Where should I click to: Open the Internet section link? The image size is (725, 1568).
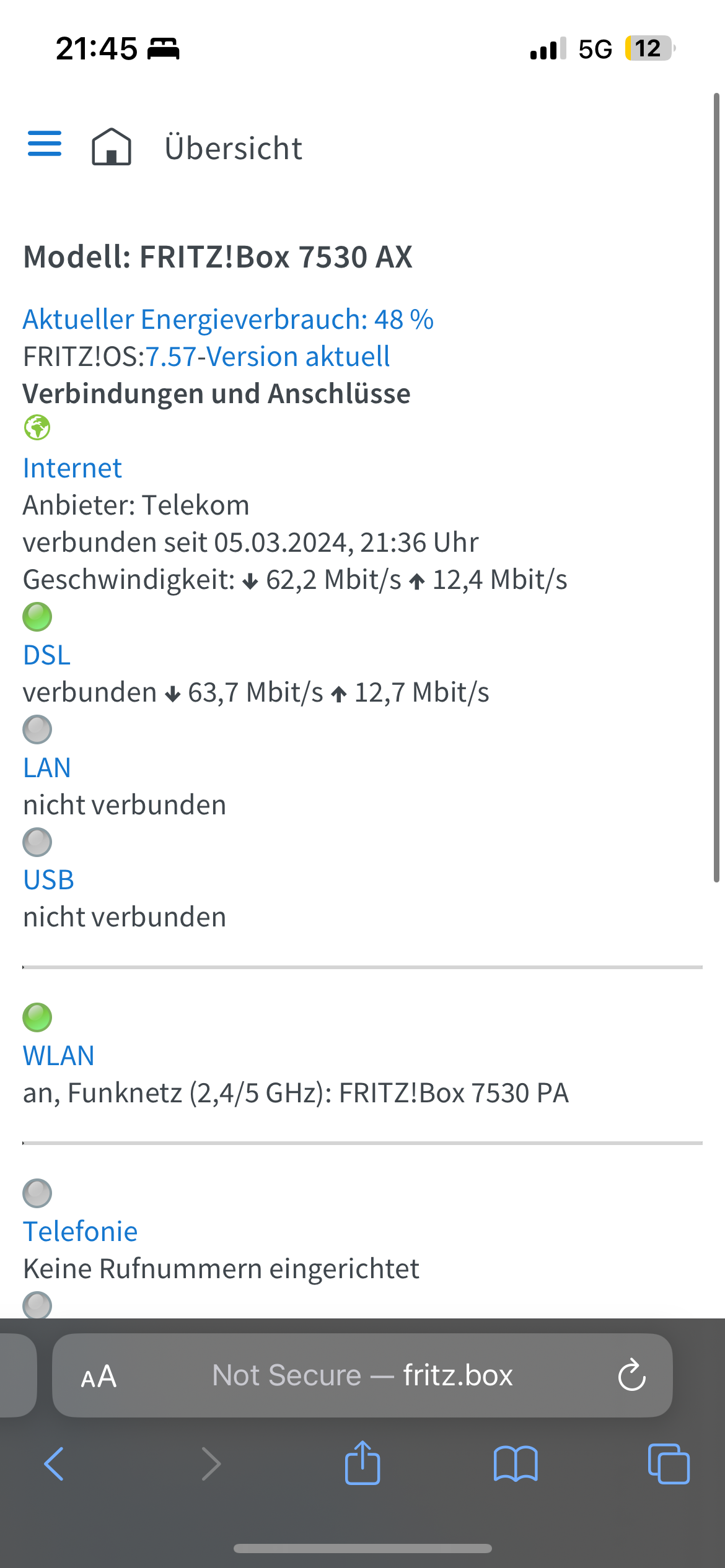[x=71, y=468]
